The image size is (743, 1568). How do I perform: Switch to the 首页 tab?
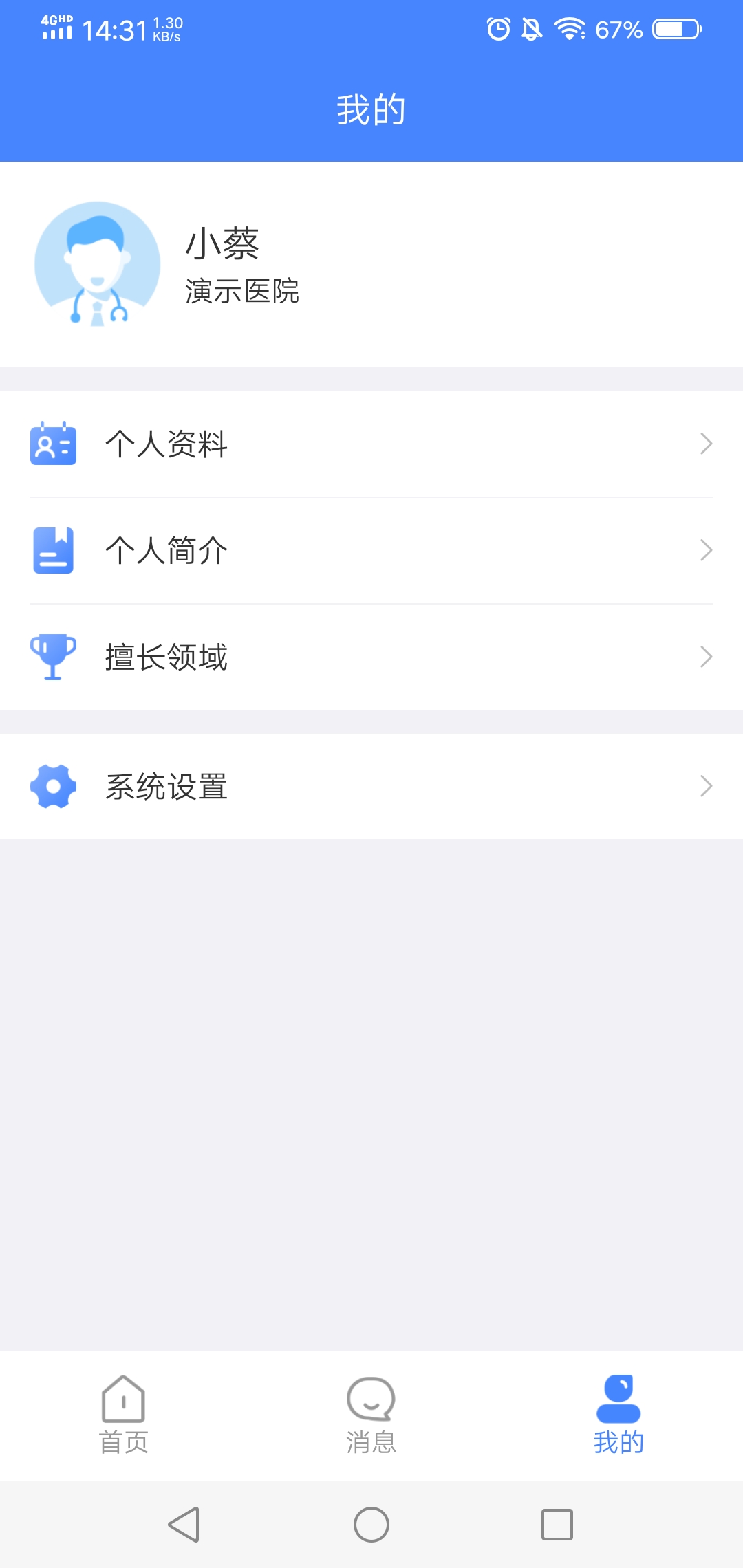point(124,1415)
